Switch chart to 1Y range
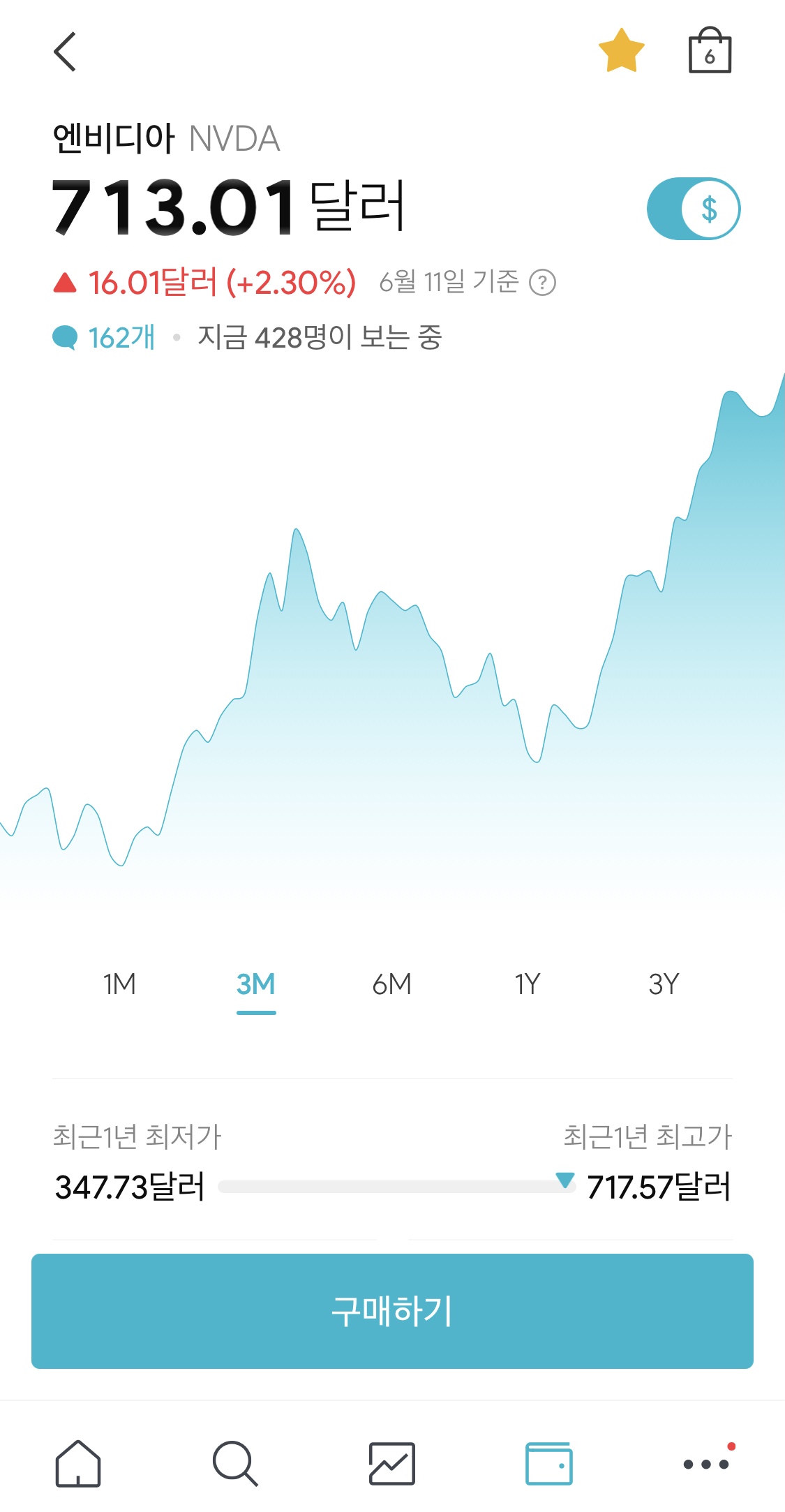The image size is (785, 1512). point(528,984)
